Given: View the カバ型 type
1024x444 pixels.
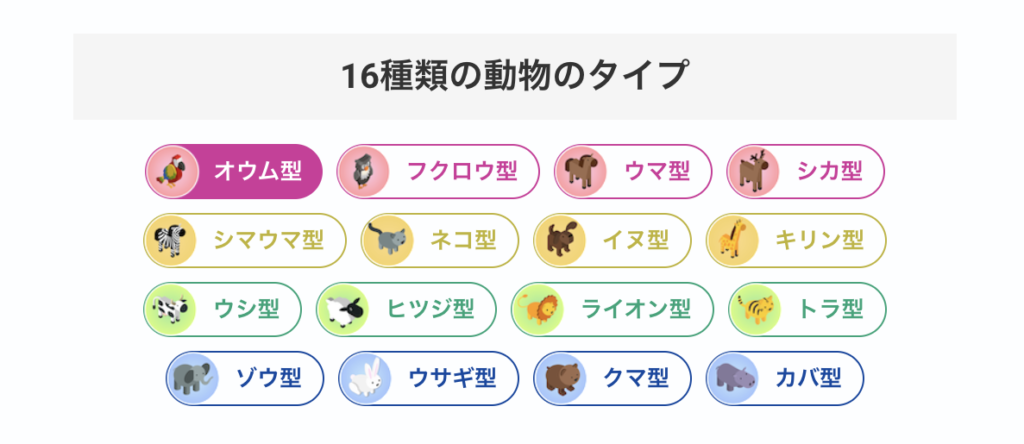Looking at the screenshot, I should pos(785,378).
